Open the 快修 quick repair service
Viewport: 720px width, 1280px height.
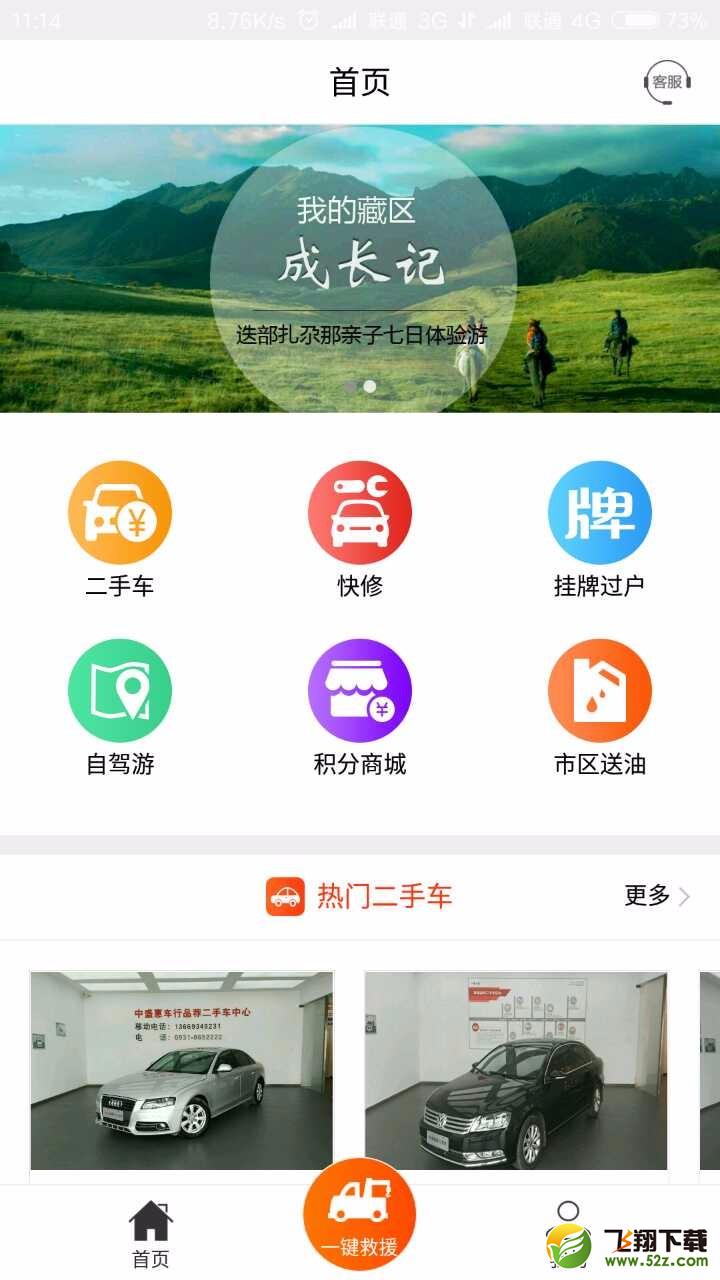(360, 530)
